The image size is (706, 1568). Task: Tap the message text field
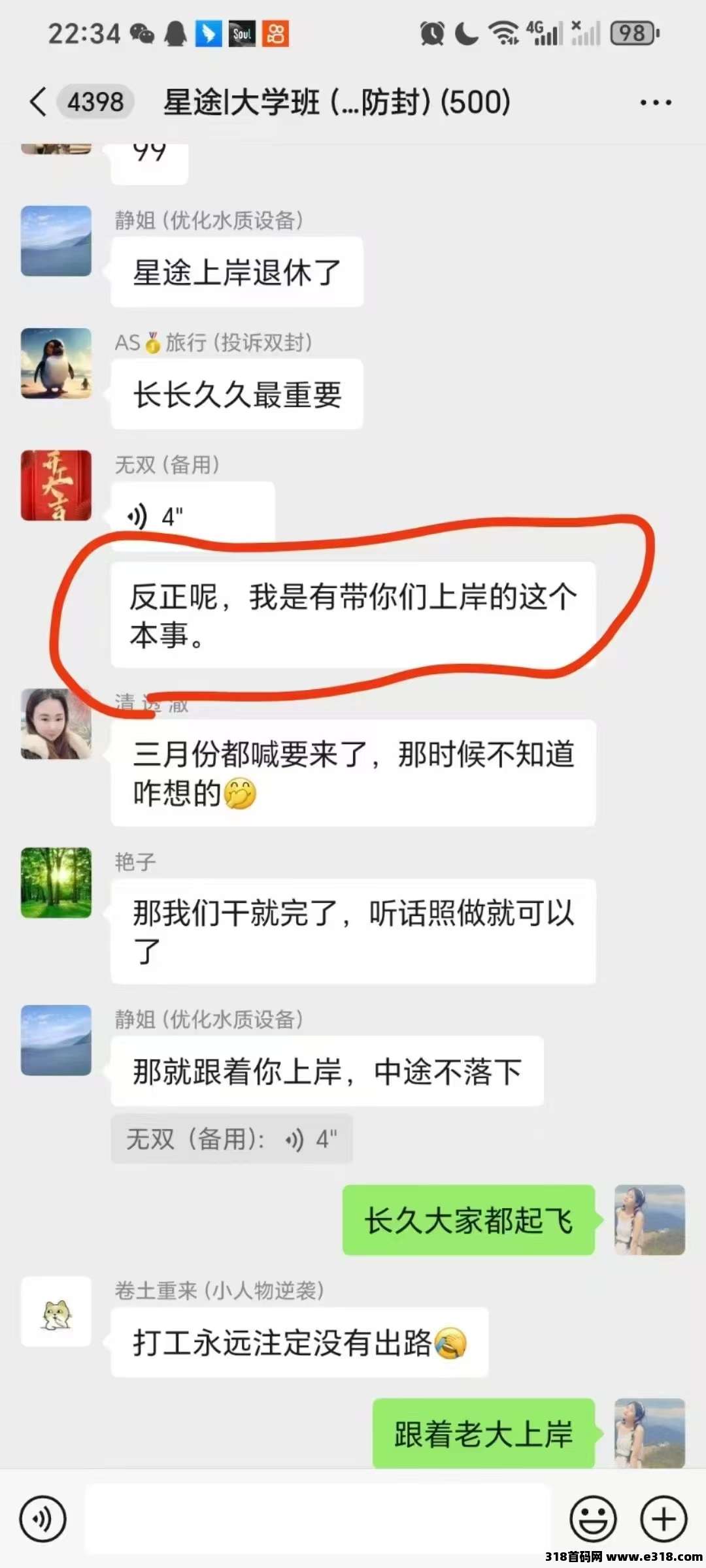[x=318, y=1518]
